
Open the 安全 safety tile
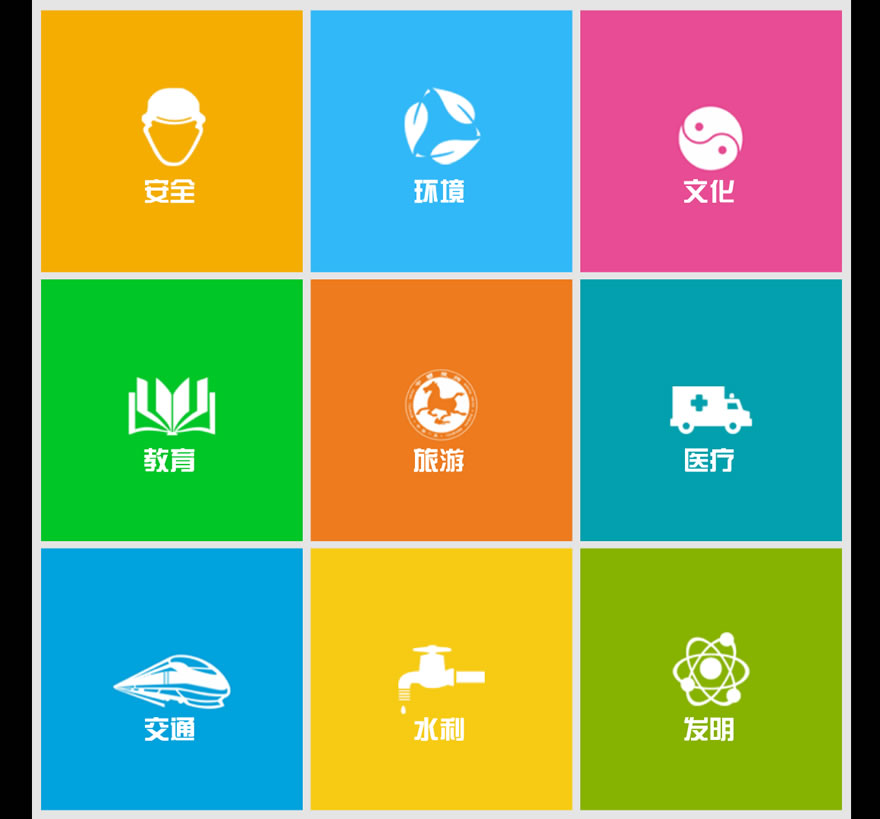[x=171, y=141]
